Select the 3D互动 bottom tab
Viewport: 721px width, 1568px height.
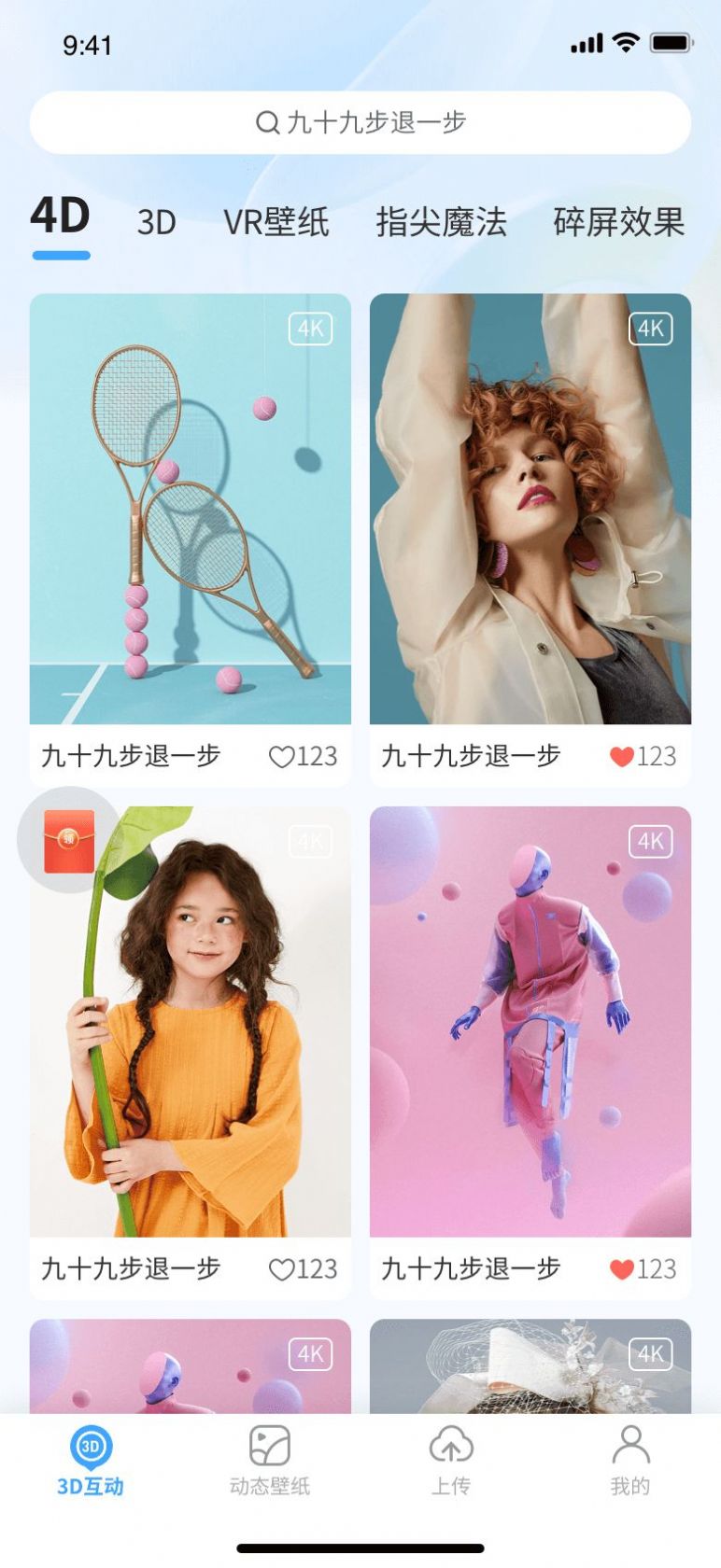(x=91, y=1461)
